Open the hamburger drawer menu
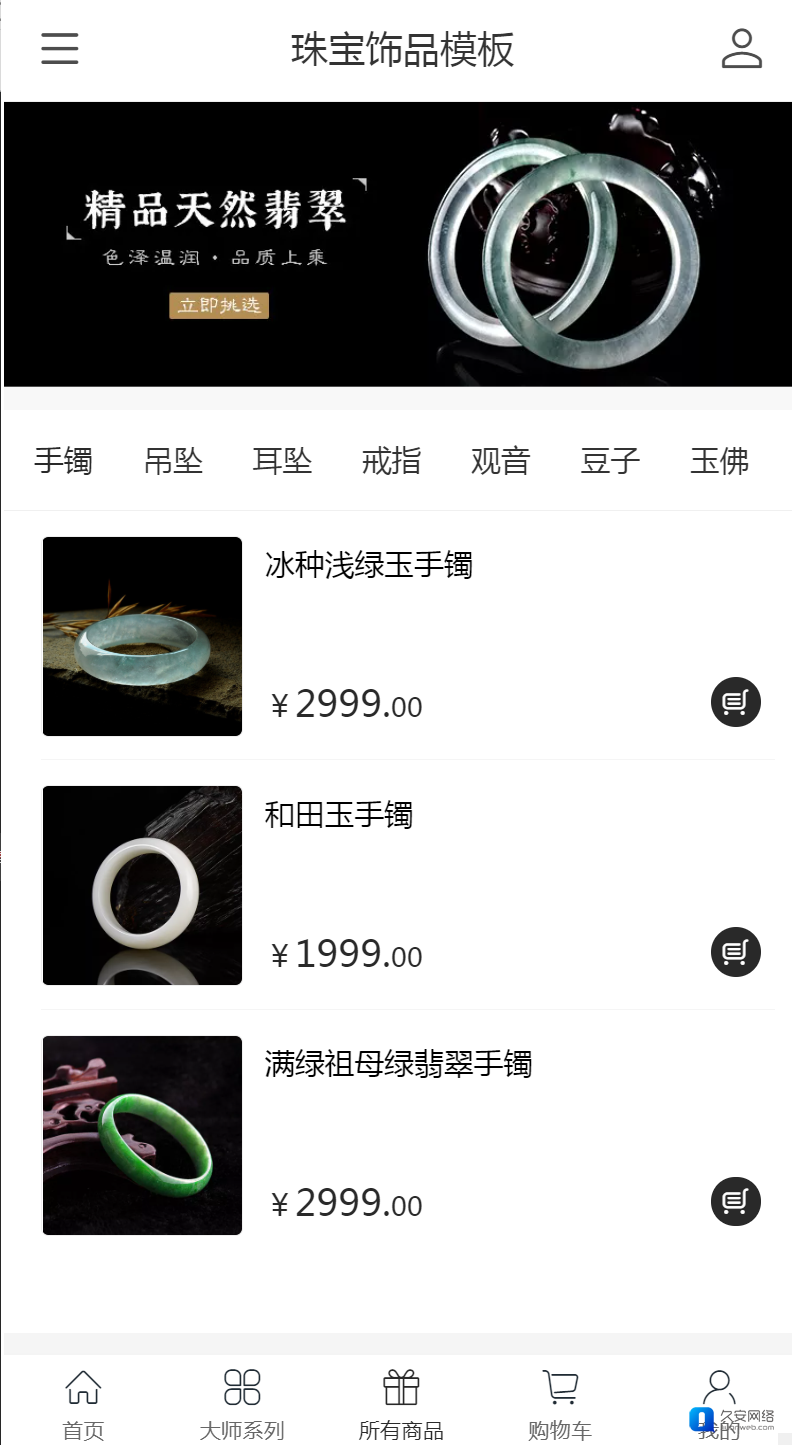The width and height of the screenshot is (792, 1445). (x=60, y=49)
